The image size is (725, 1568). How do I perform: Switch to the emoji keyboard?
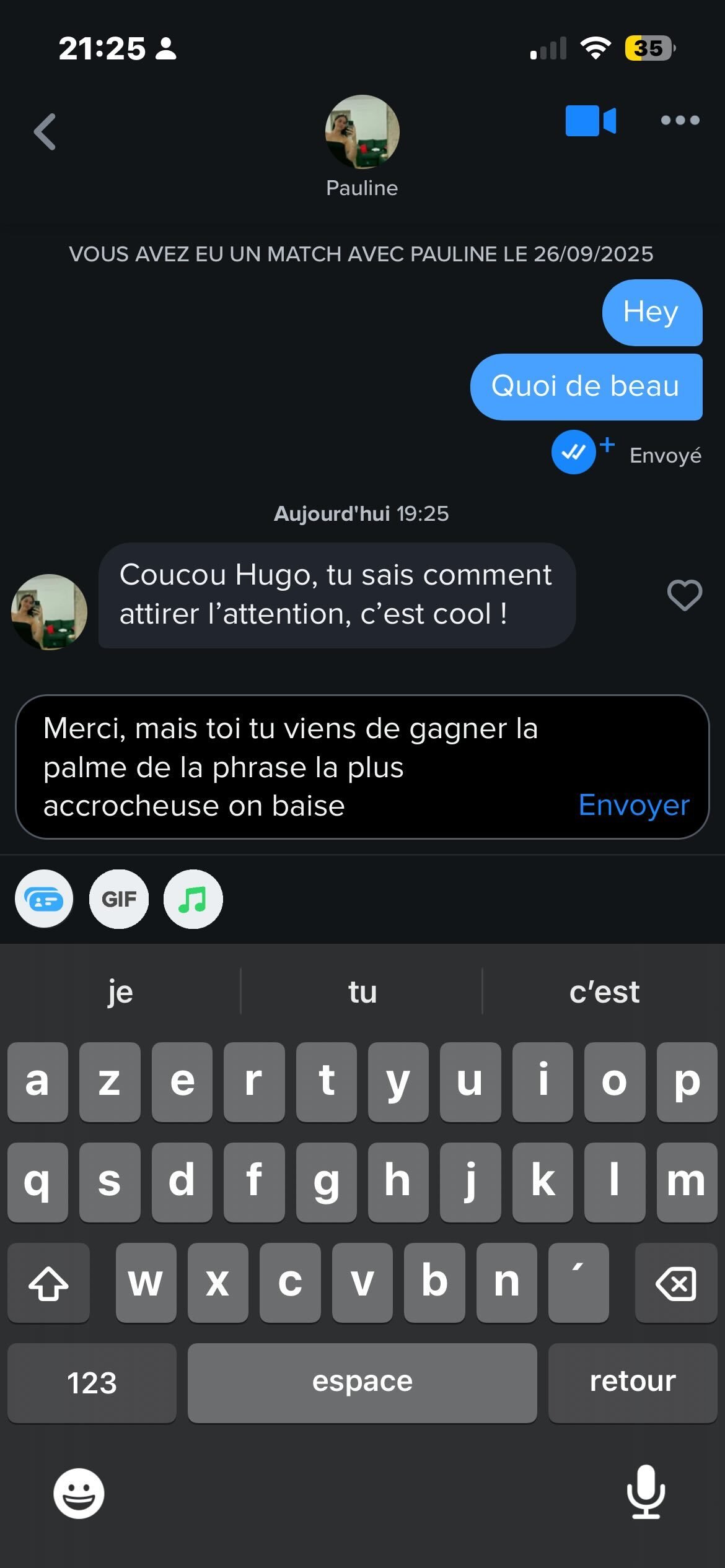pyautogui.click(x=79, y=1493)
